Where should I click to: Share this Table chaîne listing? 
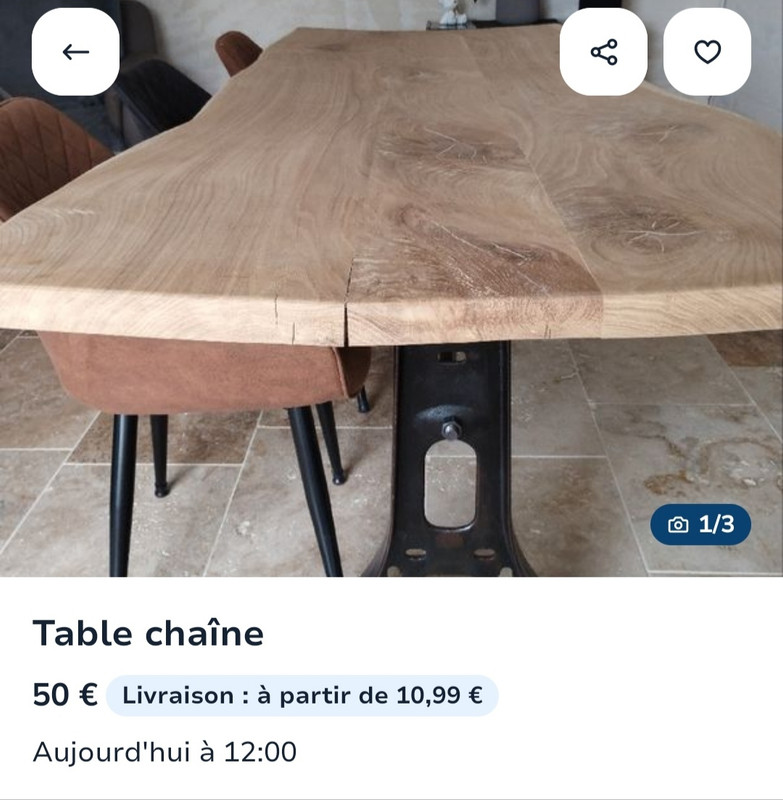point(603,52)
